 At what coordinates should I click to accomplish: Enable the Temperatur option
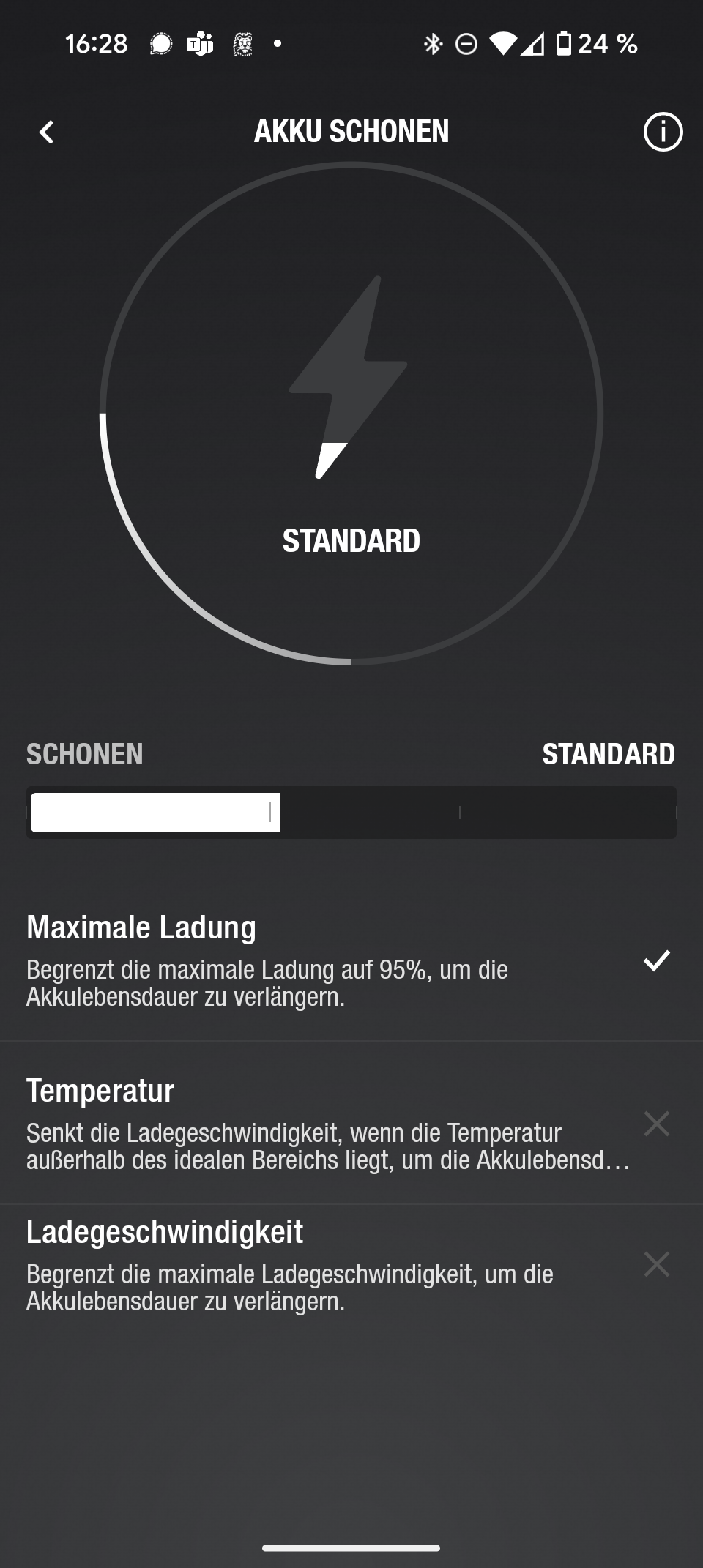point(351,1124)
